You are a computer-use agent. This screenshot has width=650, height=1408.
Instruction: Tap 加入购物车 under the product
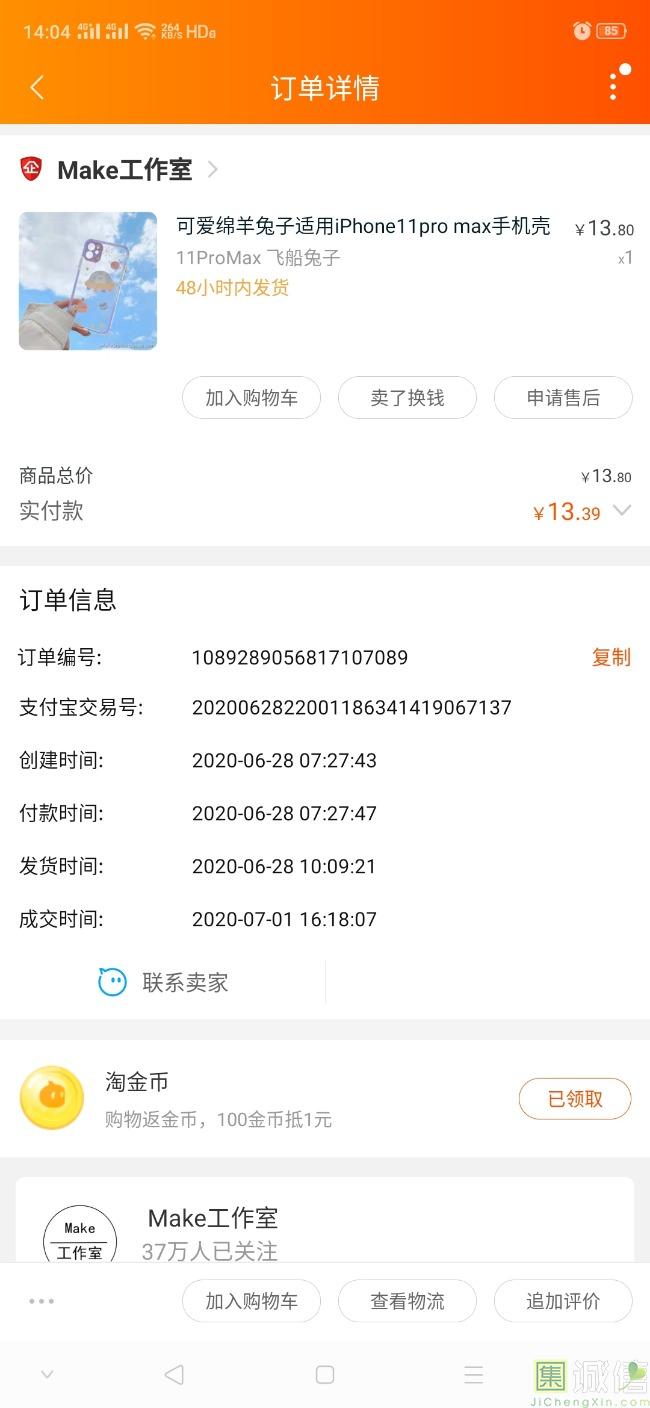tap(251, 398)
